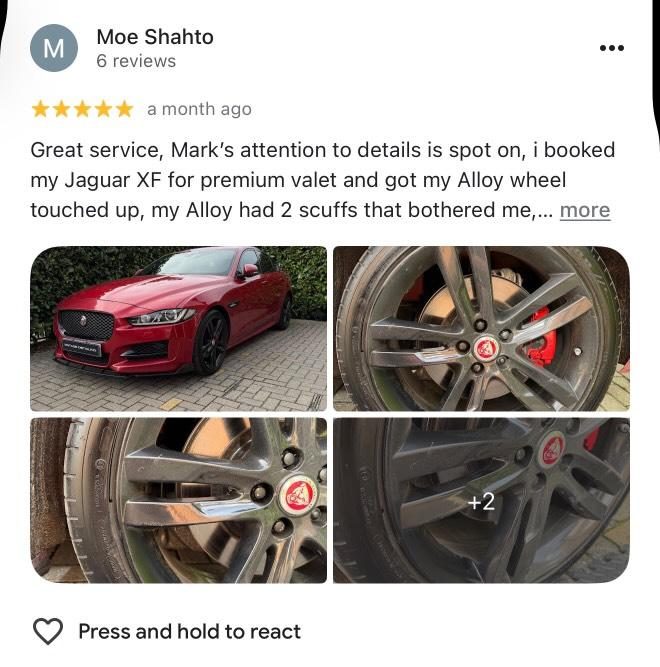This screenshot has width=660, height=667.
Task: Open Moe Shahto's reviewer name
Action: pyautogui.click(x=155, y=37)
